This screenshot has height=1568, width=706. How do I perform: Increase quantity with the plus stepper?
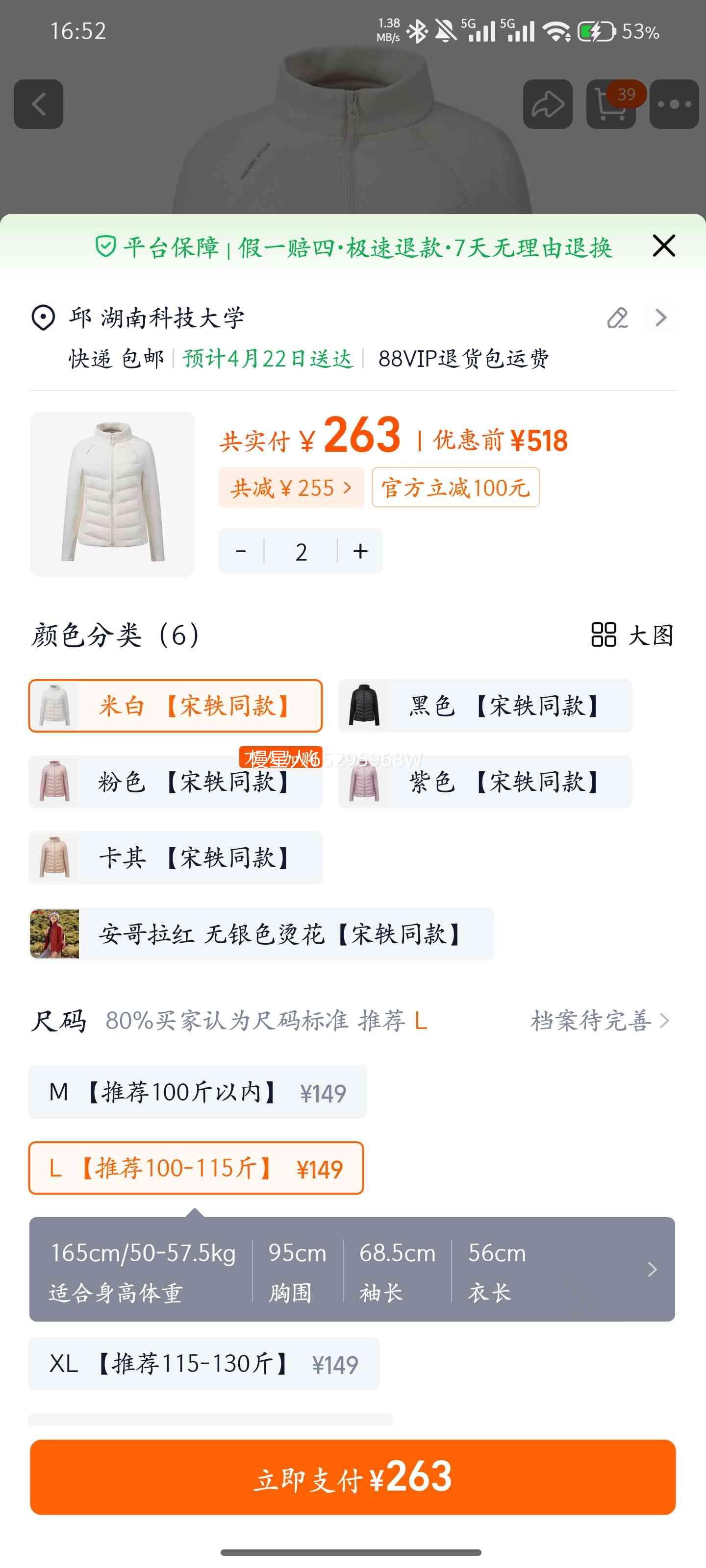360,551
